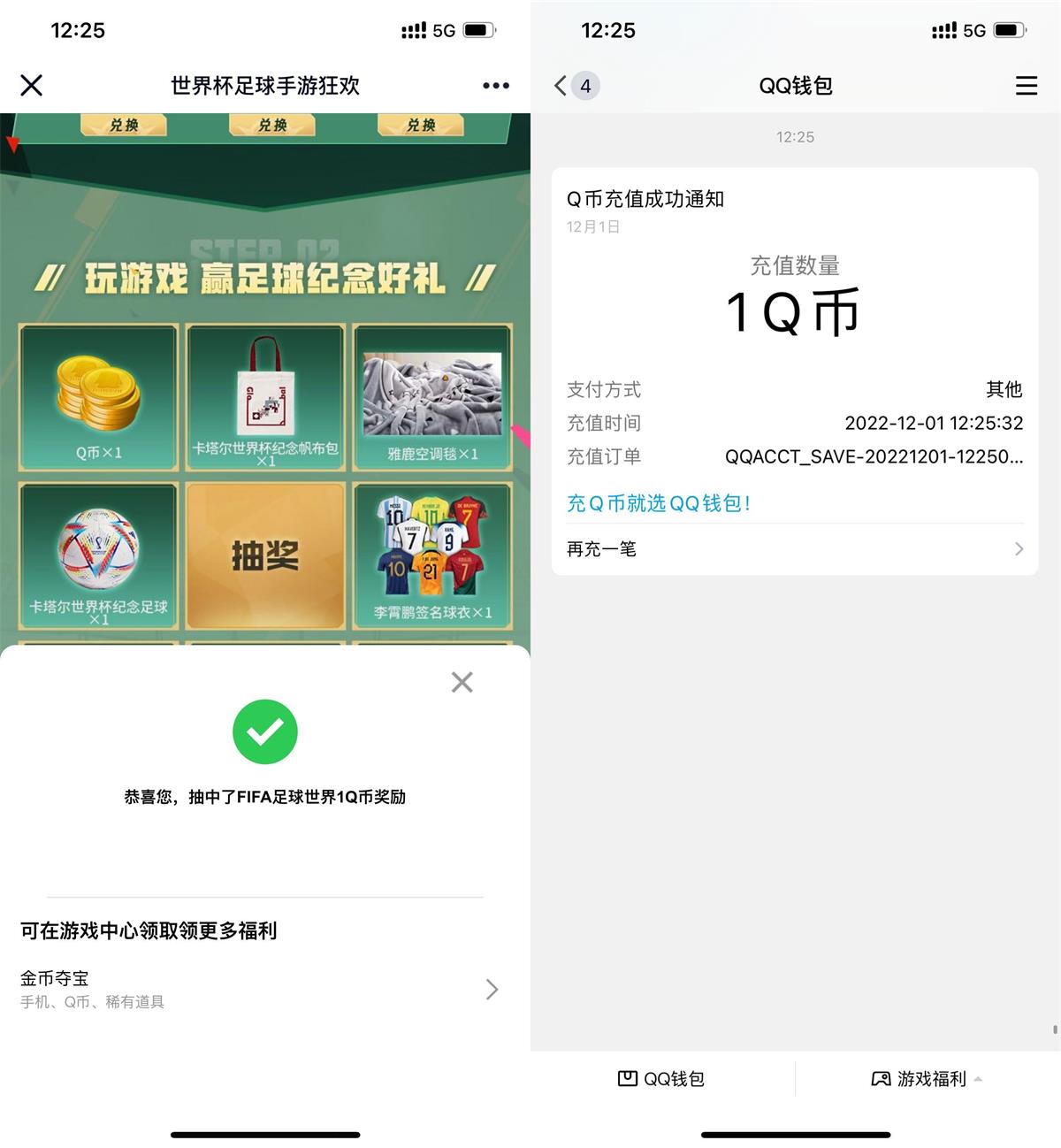Close the World Cup football event page
The width and height of the screenshot is (1061, 1148).
(x=32, y=86)
